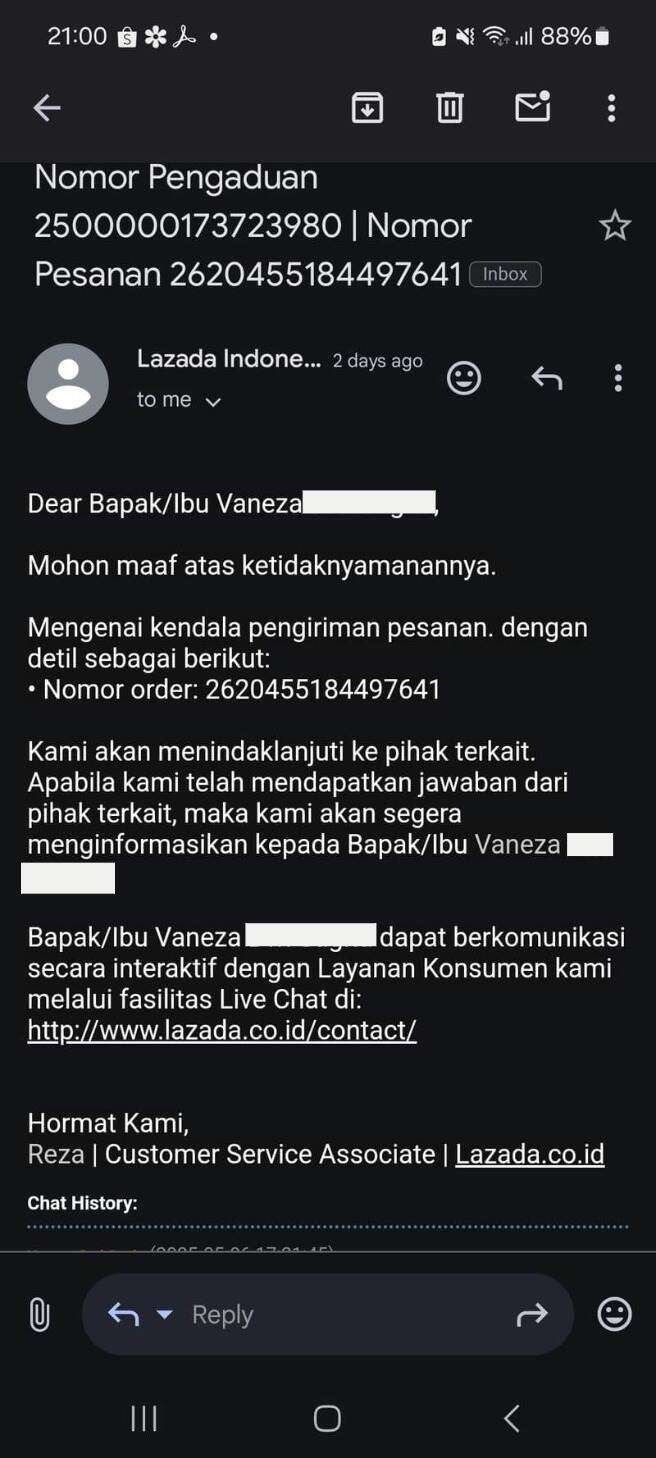Go back to the inbox list
656x1458 pixels.
point(47,108)
